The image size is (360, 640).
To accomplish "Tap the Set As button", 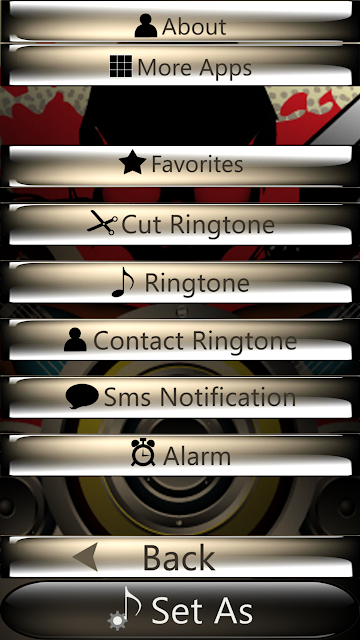I will (180, 610).
